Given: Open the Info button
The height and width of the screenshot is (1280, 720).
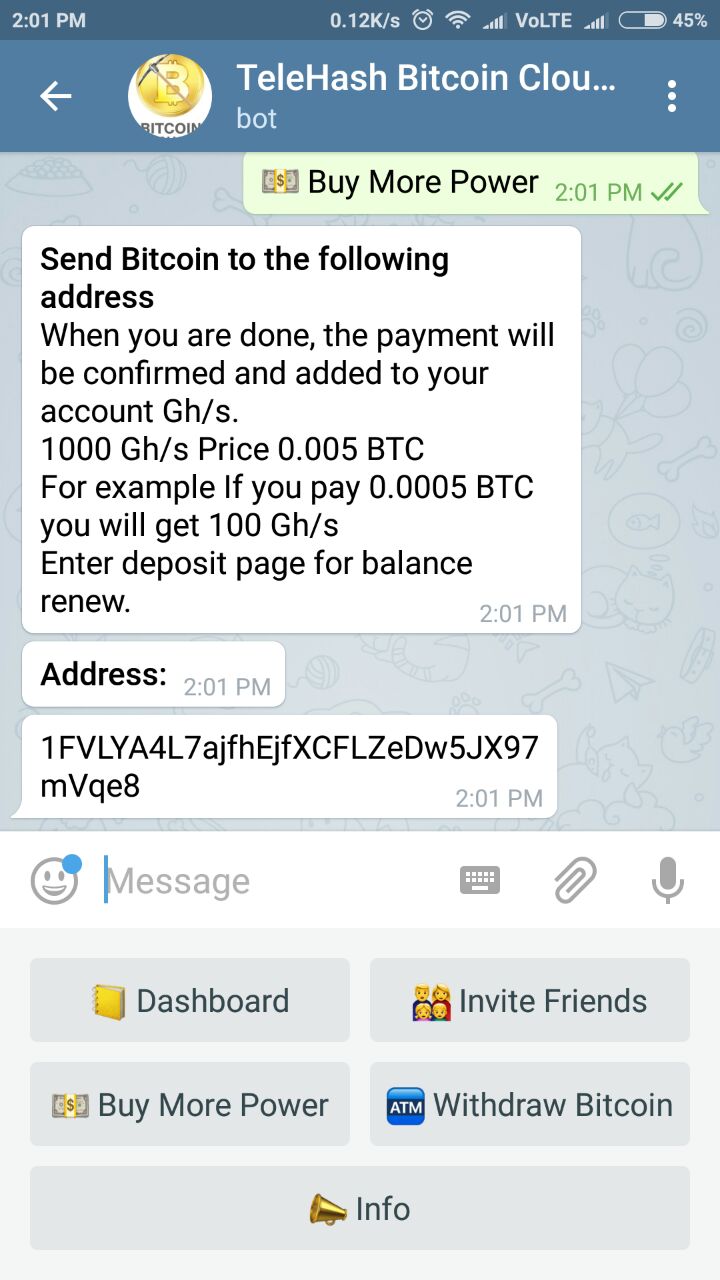Looking at the screenshot, I should (x=360, y=1208).
